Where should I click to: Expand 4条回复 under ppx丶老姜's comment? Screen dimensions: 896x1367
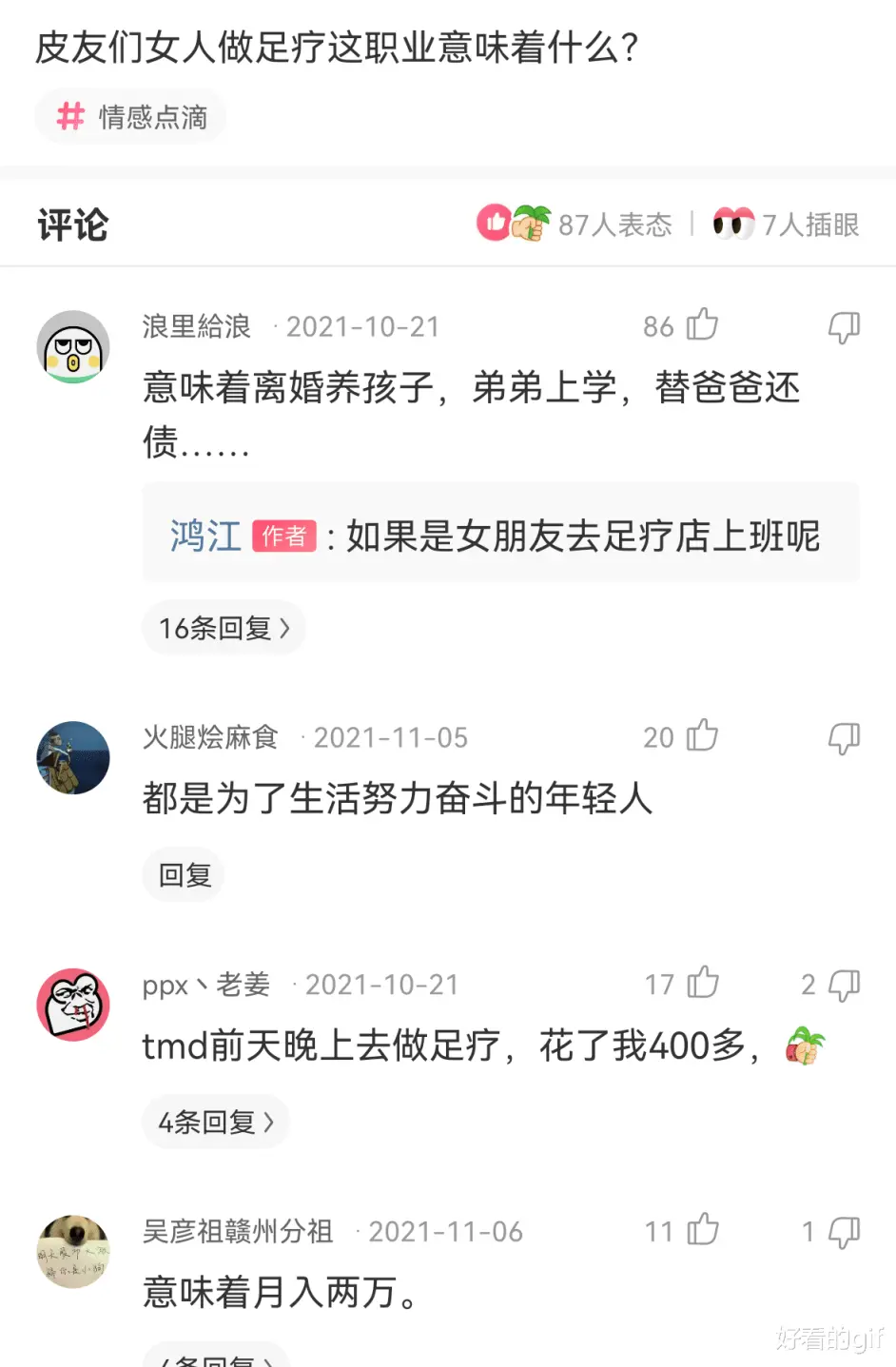(x=216, y=1123)
